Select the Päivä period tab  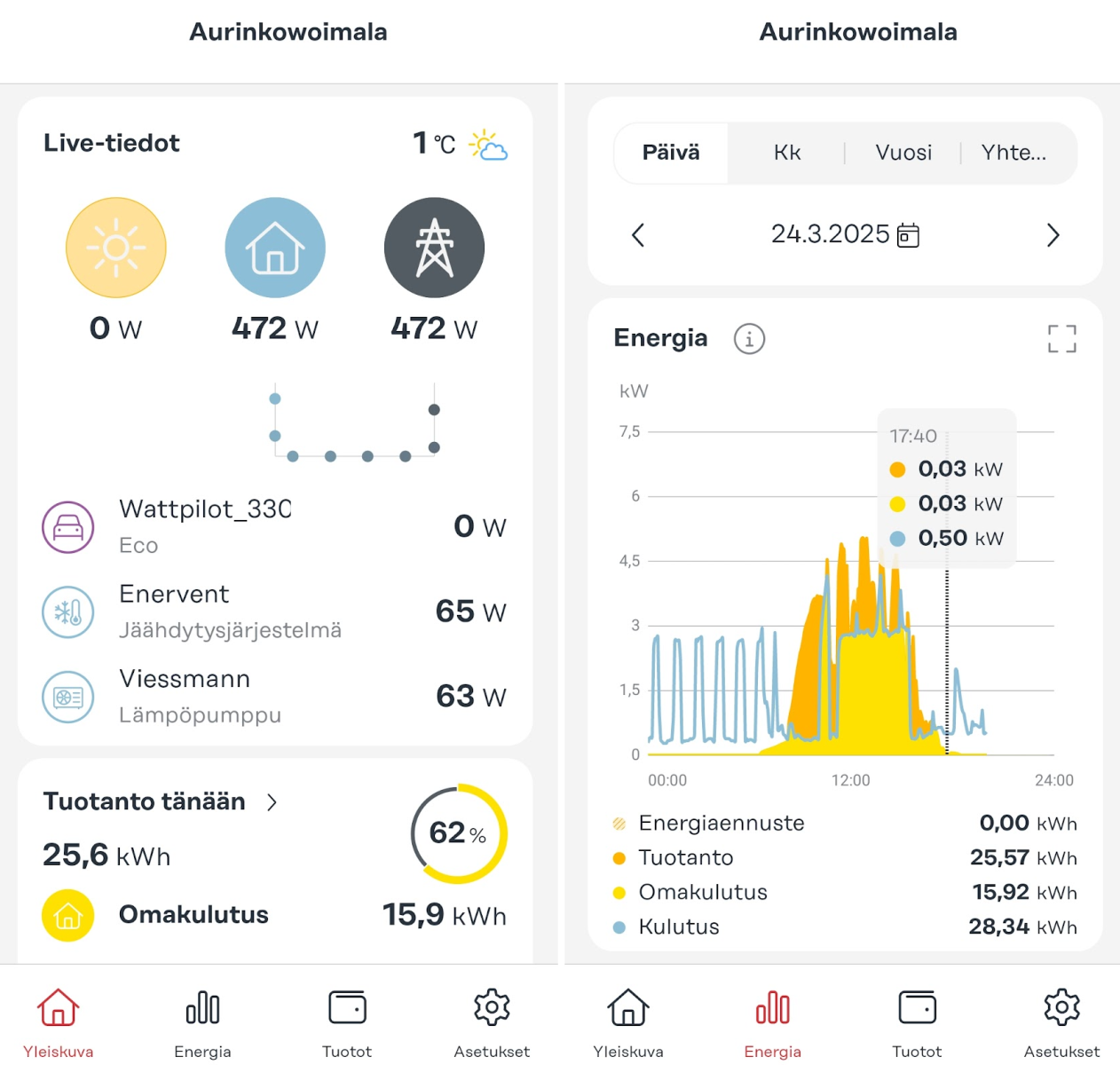pos(671,153)
